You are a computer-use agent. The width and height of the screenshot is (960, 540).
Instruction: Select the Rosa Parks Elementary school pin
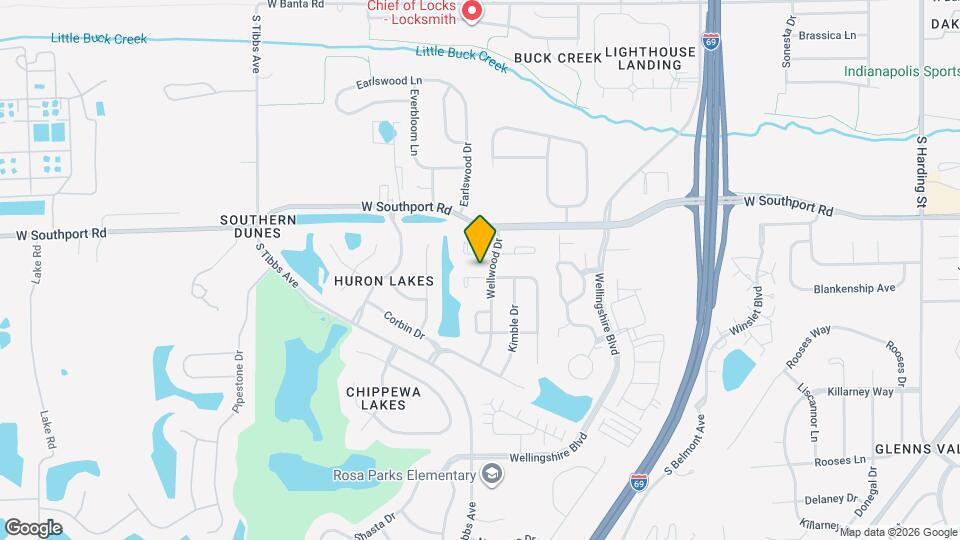pos(491,474)
